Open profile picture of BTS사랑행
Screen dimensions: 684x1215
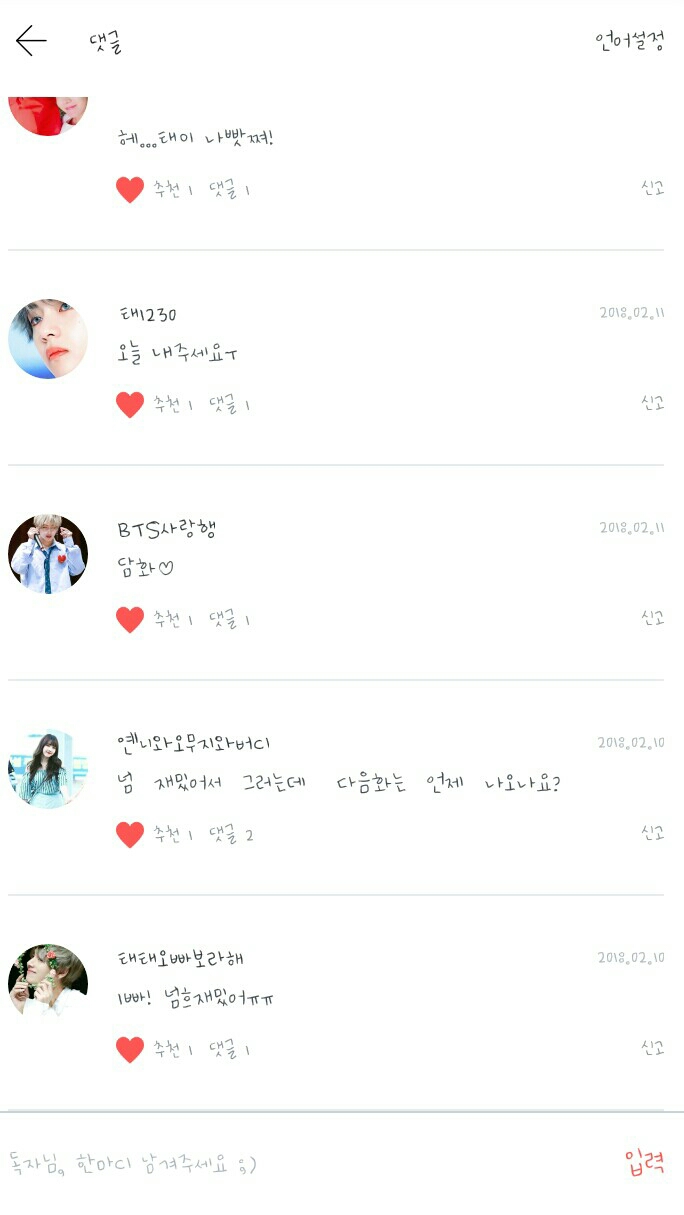pyautogui.click(x=48, y=554)
